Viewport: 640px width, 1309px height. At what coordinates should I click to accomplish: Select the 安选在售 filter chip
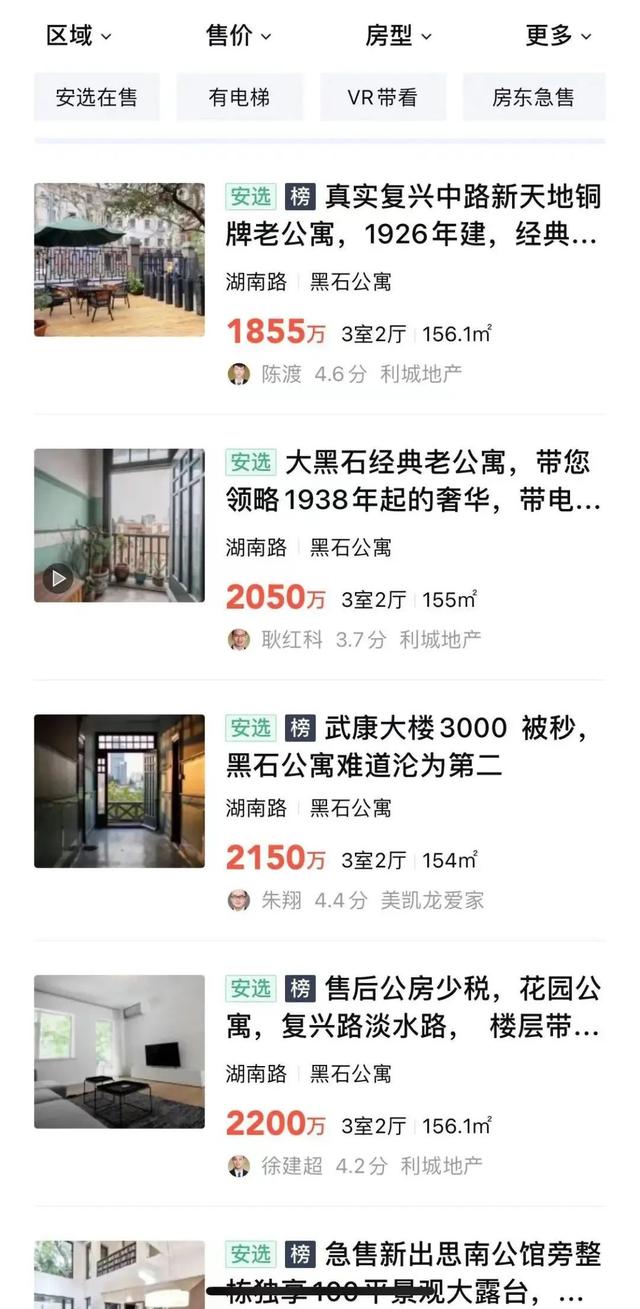point(96,97)
